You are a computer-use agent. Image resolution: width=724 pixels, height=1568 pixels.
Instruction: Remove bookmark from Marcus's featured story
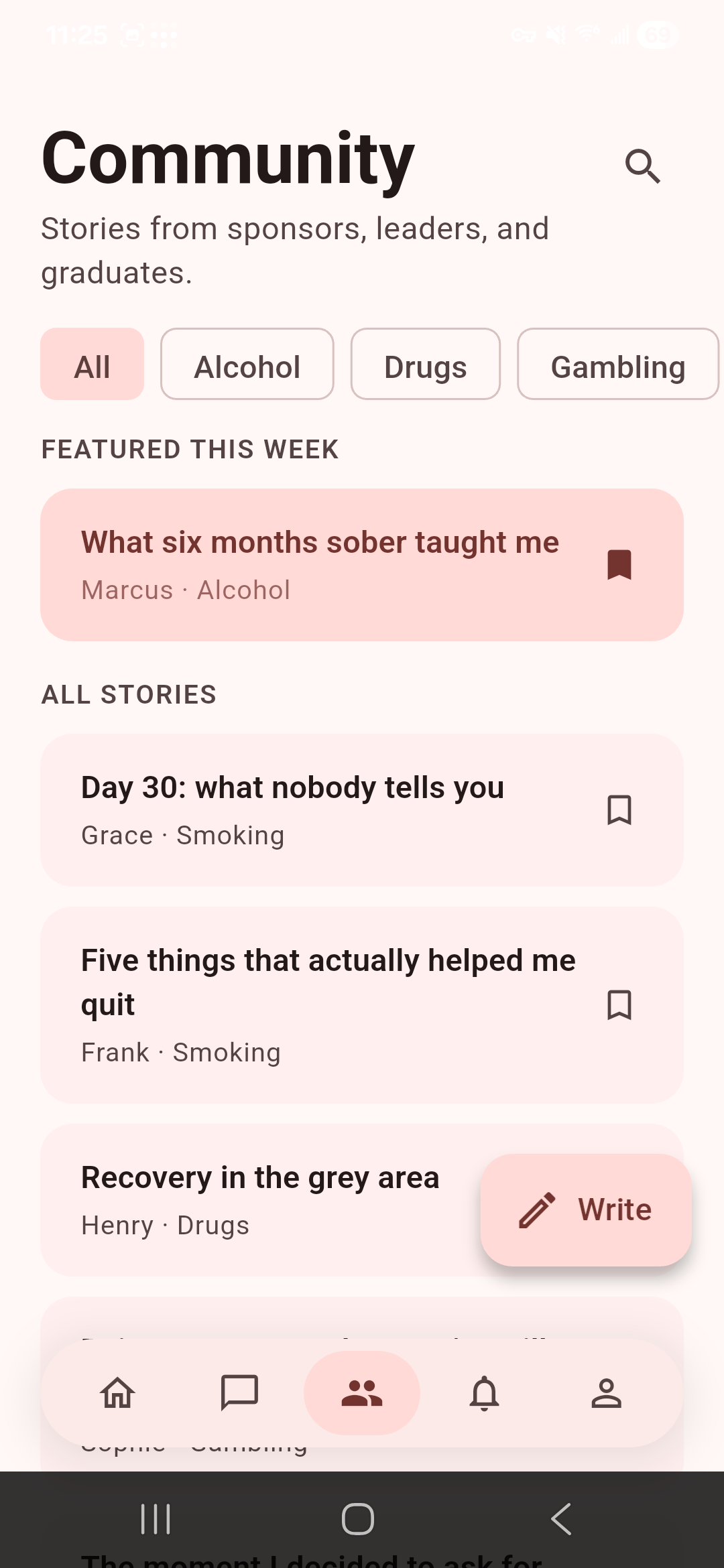[x=619, y=564]
